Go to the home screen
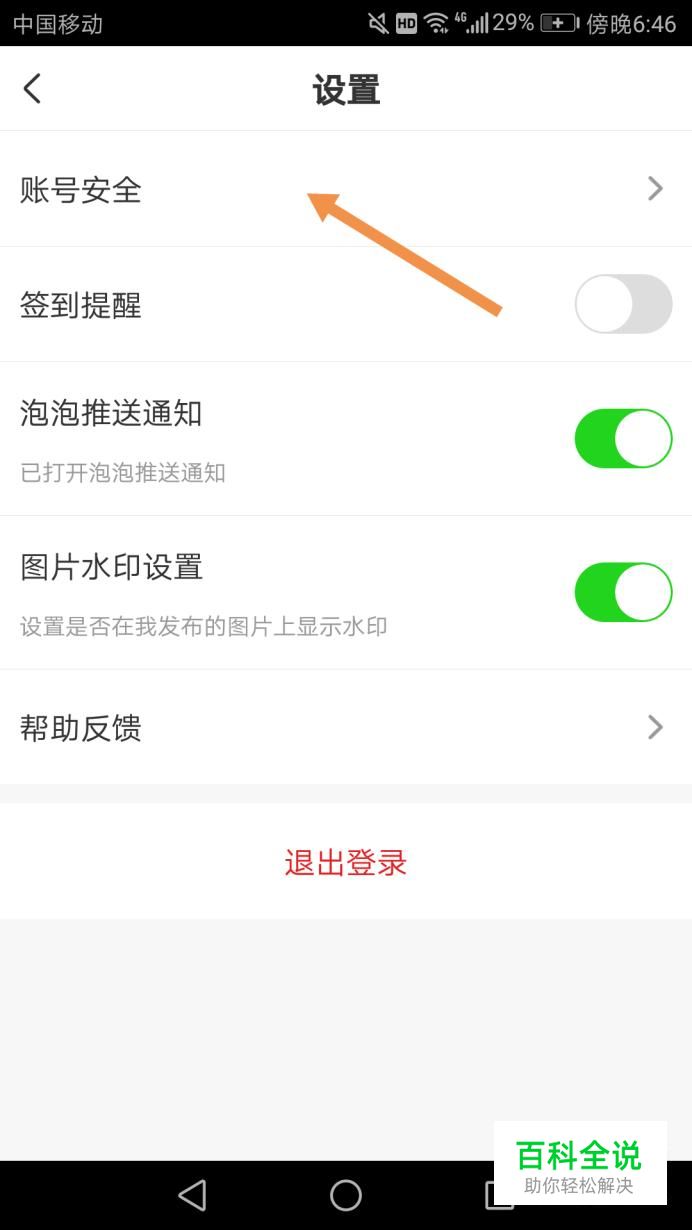 tap(346, 1195)
